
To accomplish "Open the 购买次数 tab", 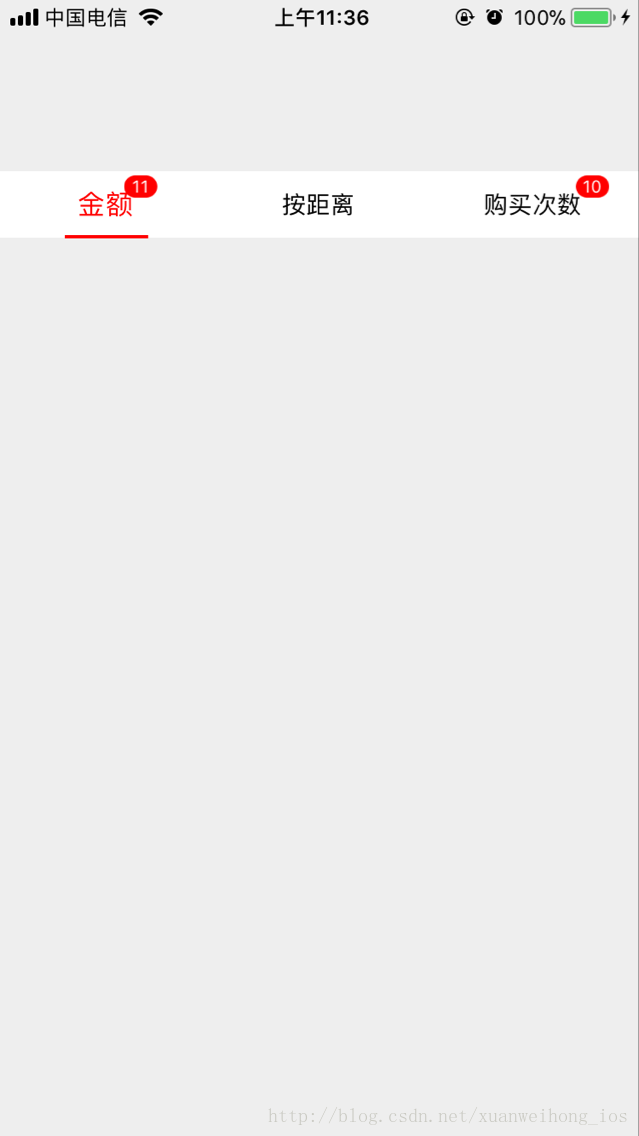I will coord(532,205).
